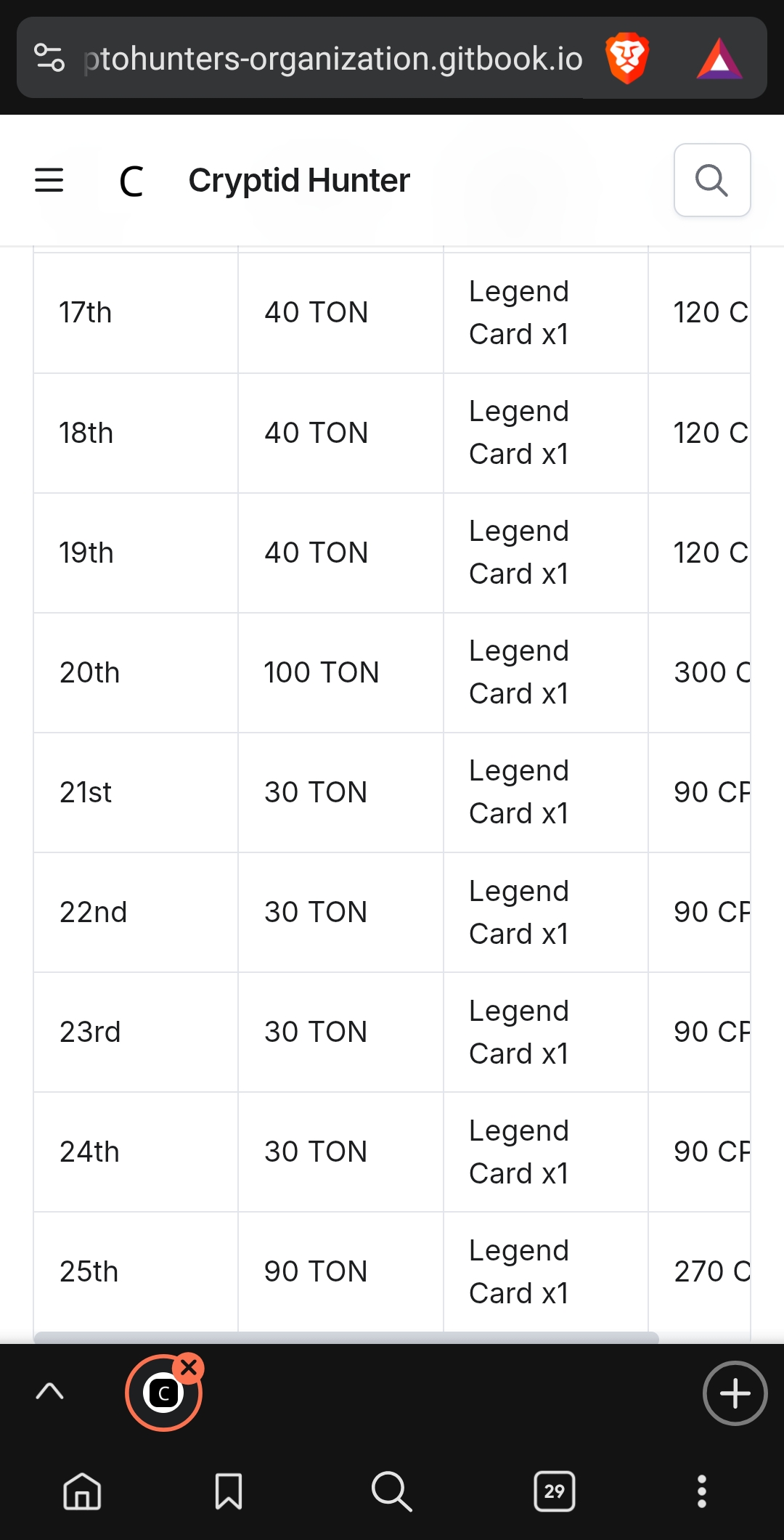Go to Cryptid Hunter home title
Viewport: 784px width, 1540px height.
click(x=298, y=180)
